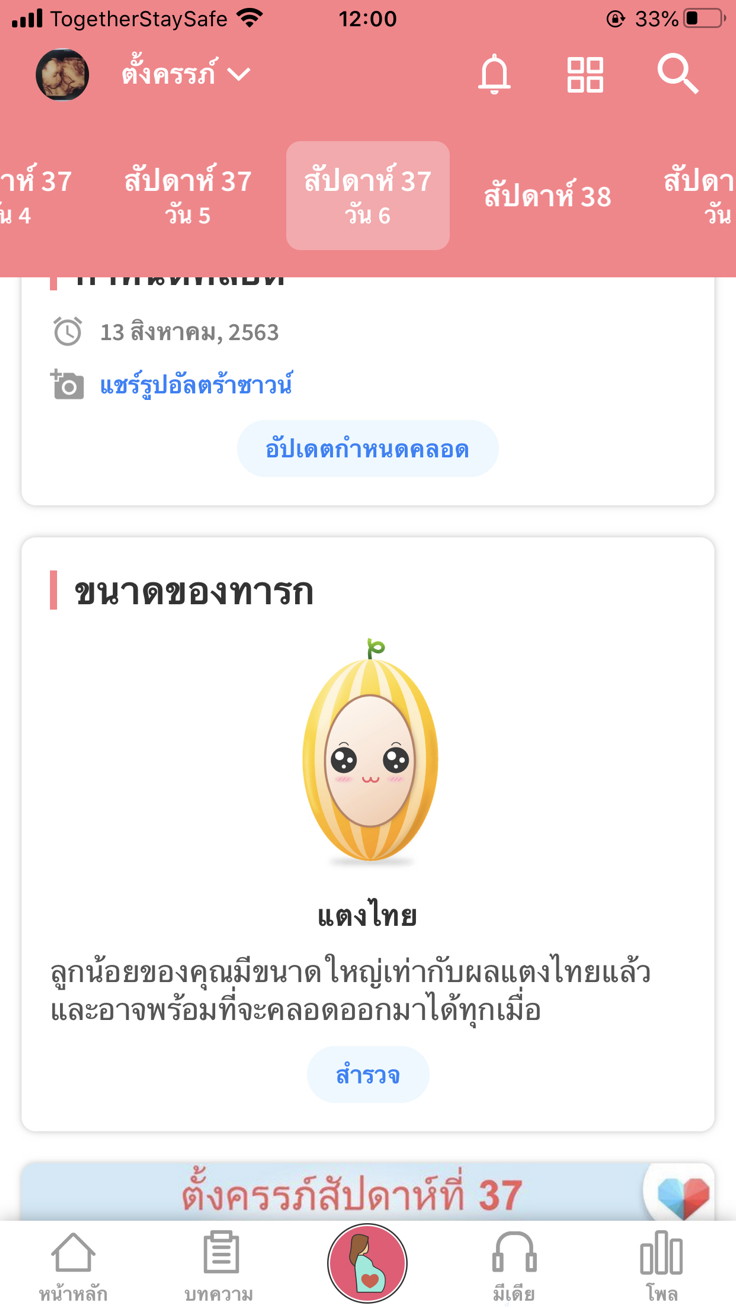
Task: Tap แชร์รูปอัลตร้าซาวน์ link
Action: tap(196, 385)
